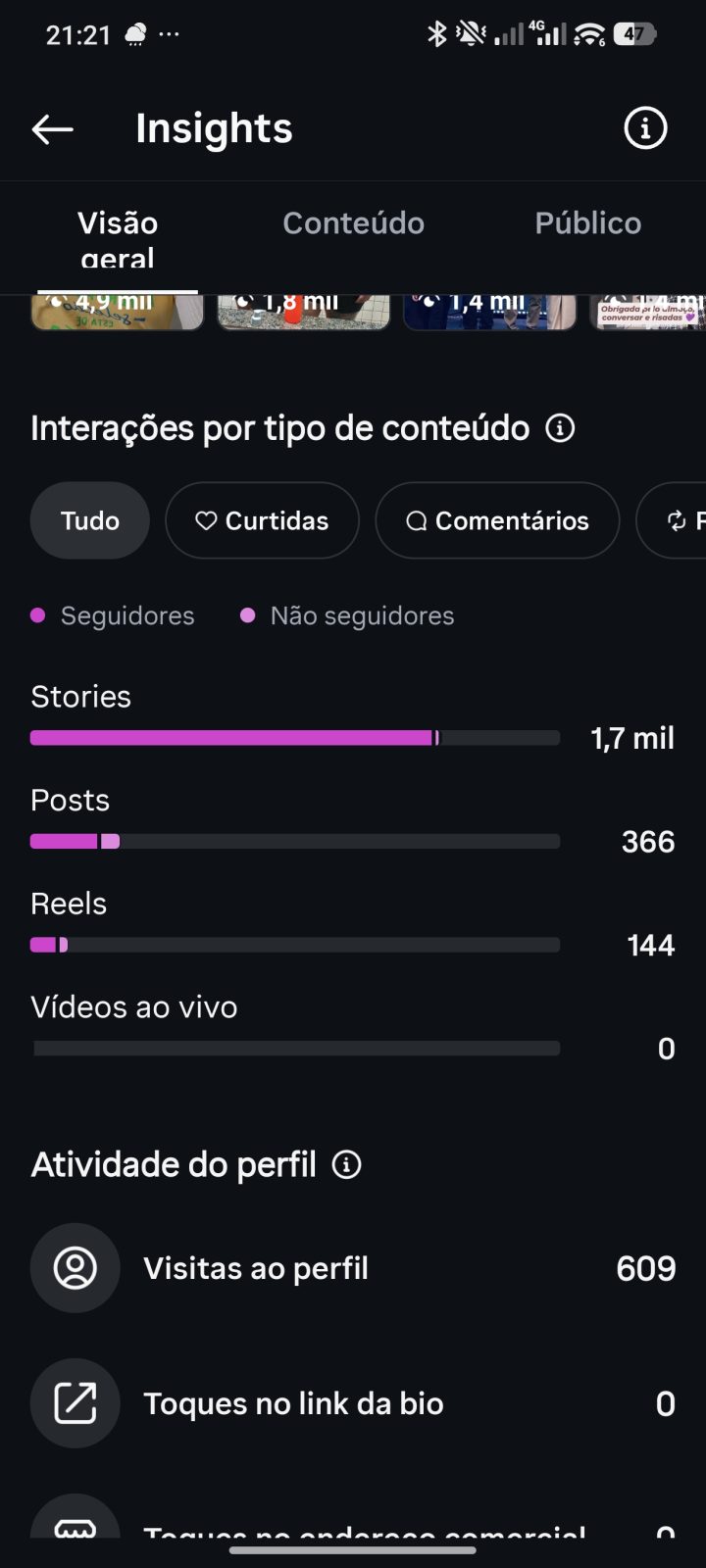Switch to the Público tab
The image size is (706, 1568).
588,223
